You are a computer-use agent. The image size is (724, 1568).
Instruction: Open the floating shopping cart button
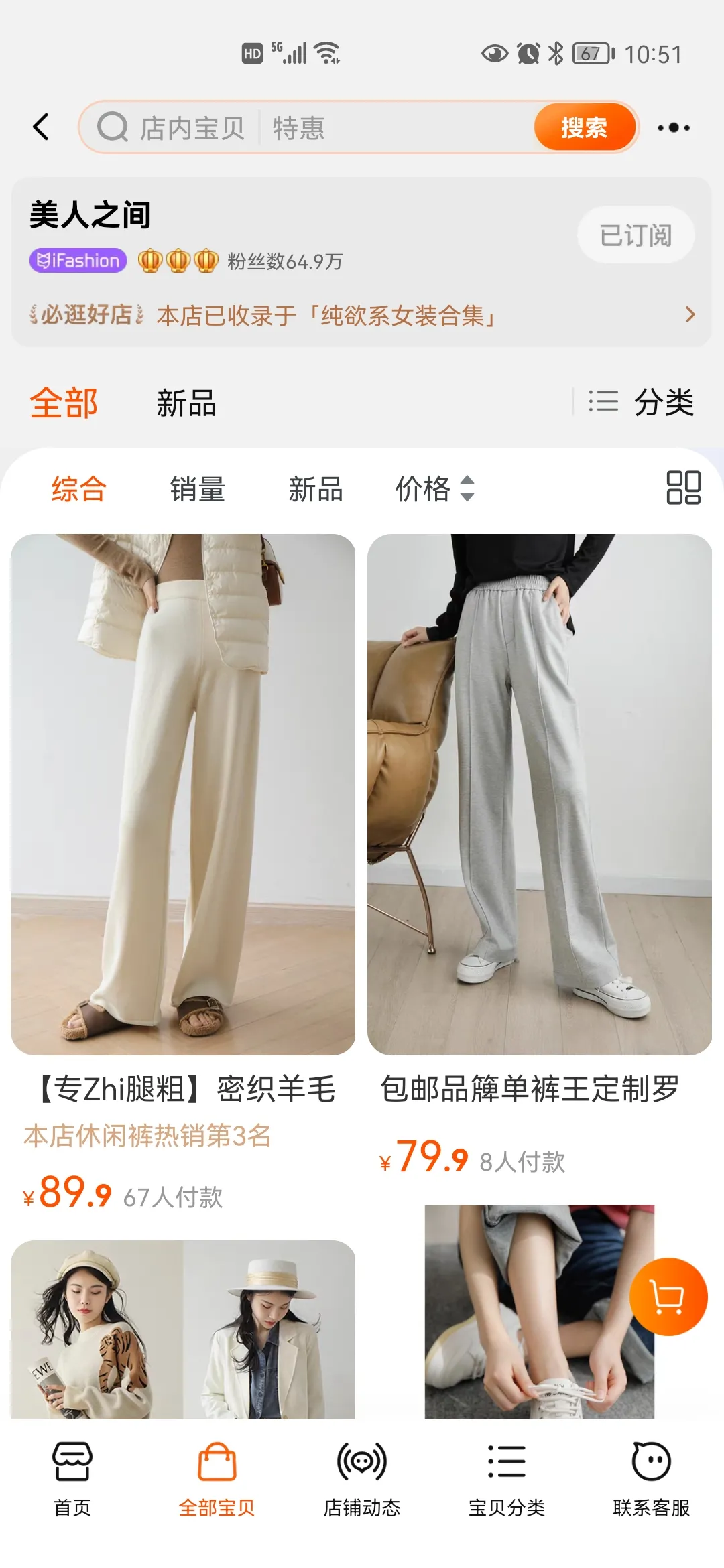pos(668,1297)
